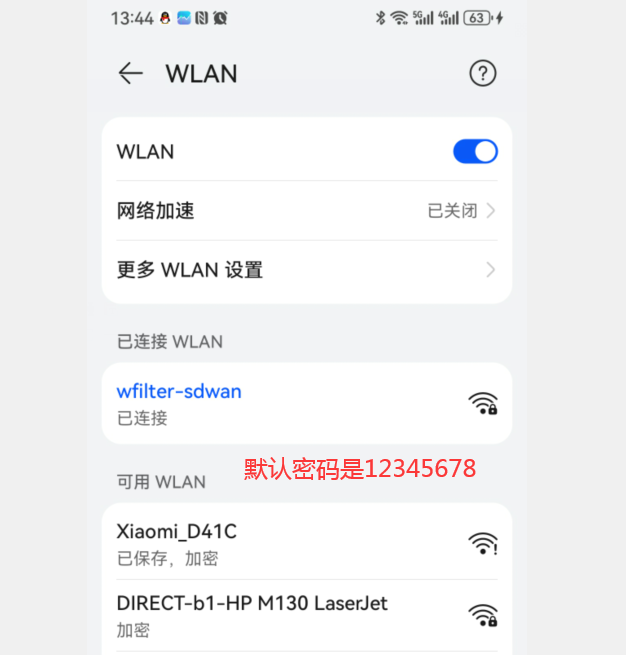Turn off the WLAN switch

click(x=475, y=152)
